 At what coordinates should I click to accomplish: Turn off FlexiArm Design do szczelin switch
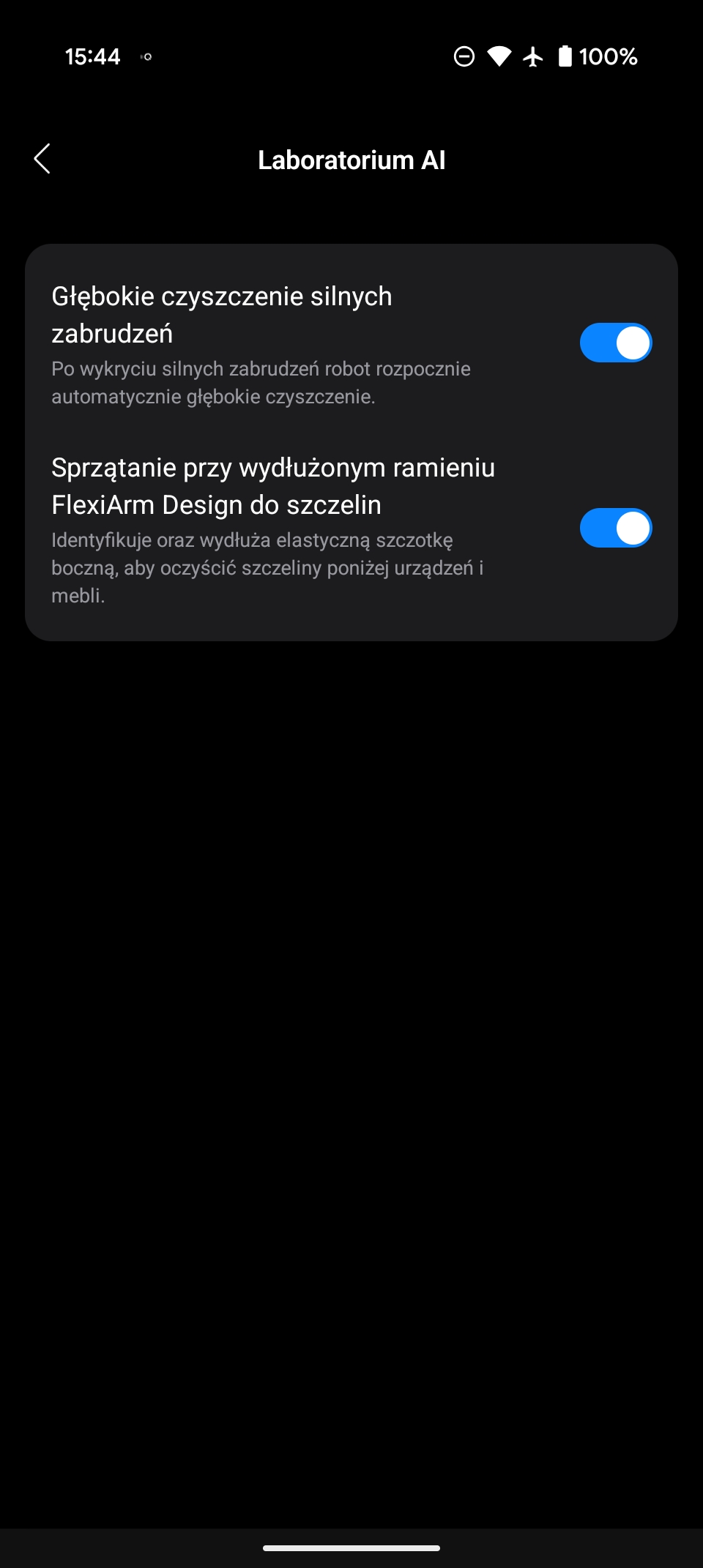(x=616, y=528)
